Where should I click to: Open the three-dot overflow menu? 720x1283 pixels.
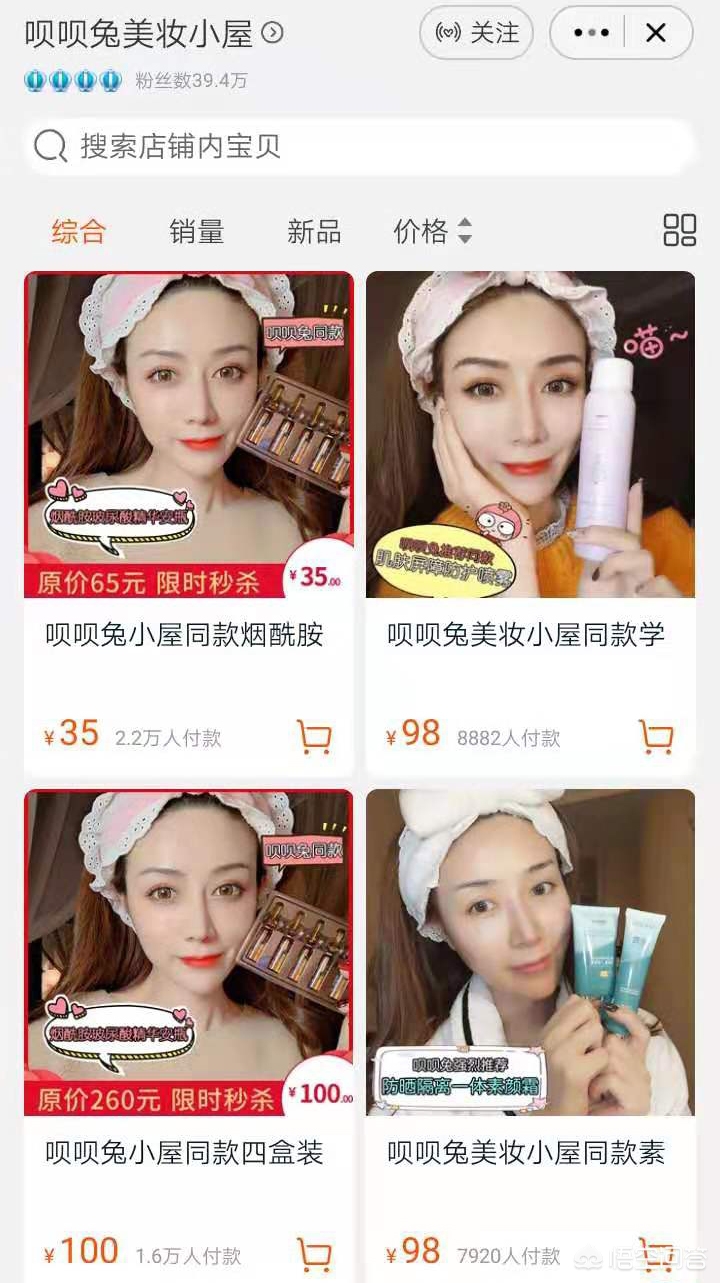[591, 33]
